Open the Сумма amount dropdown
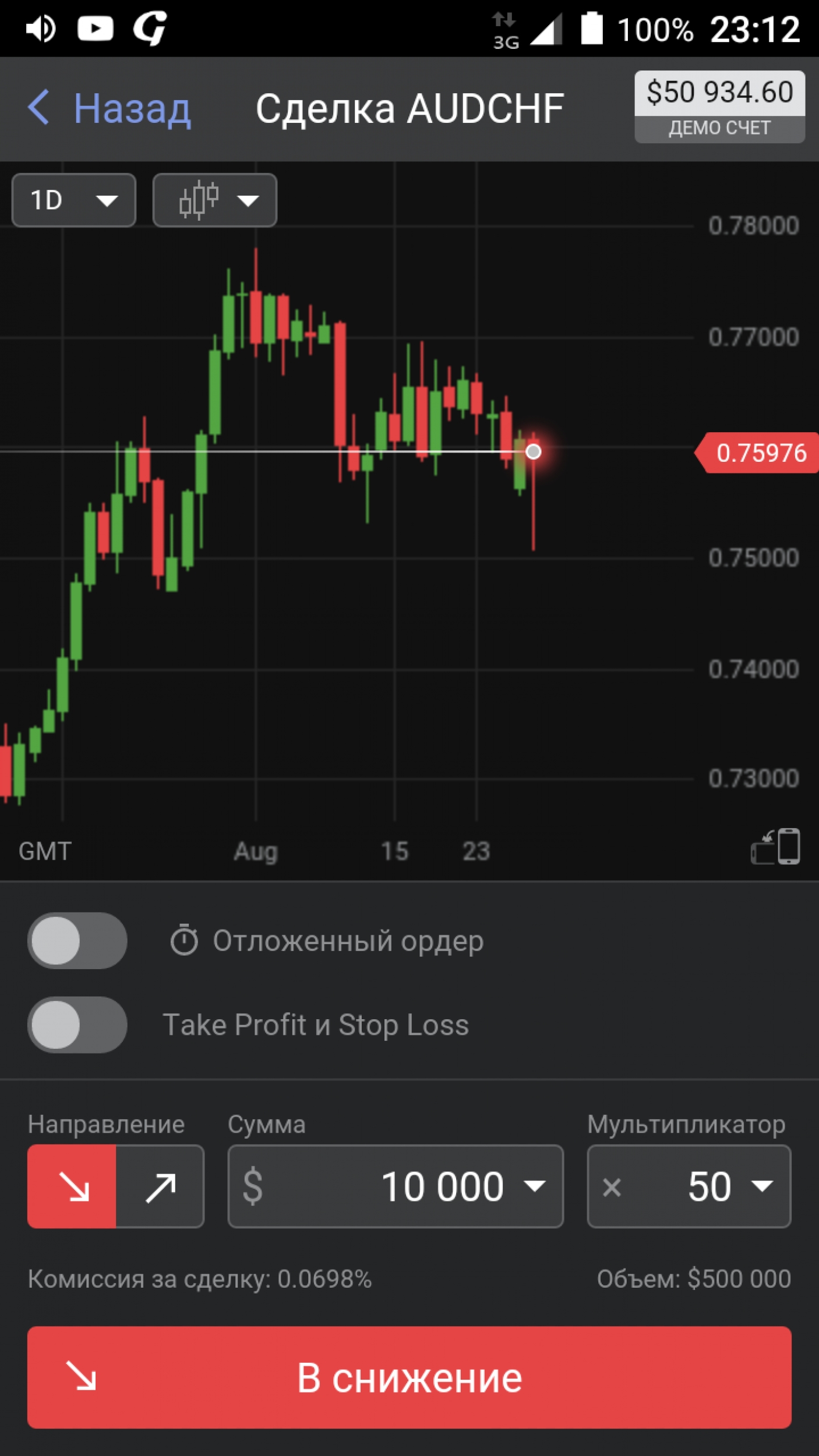The width and height of the screenshot is (819, 1456). 396,1186
